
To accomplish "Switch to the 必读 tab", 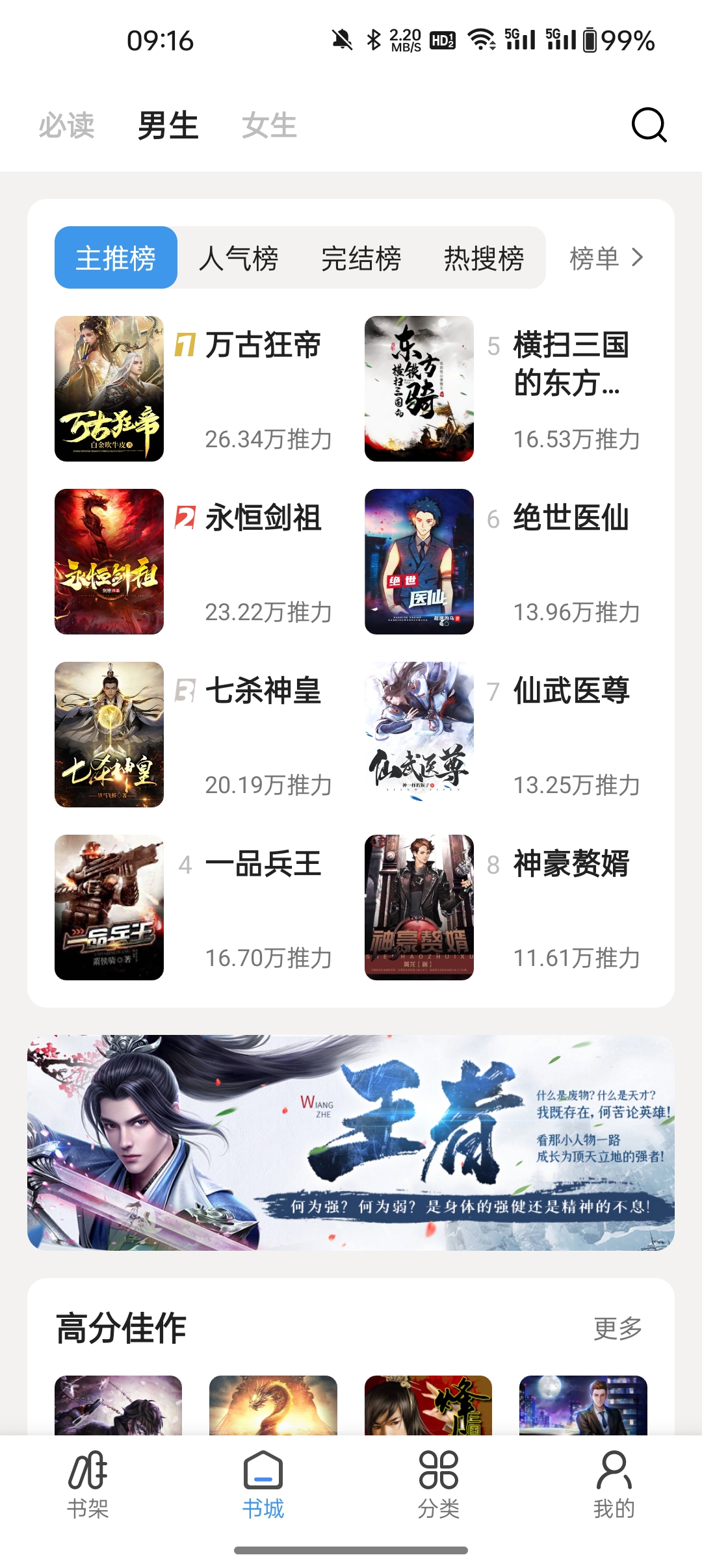I will point(66,125).
